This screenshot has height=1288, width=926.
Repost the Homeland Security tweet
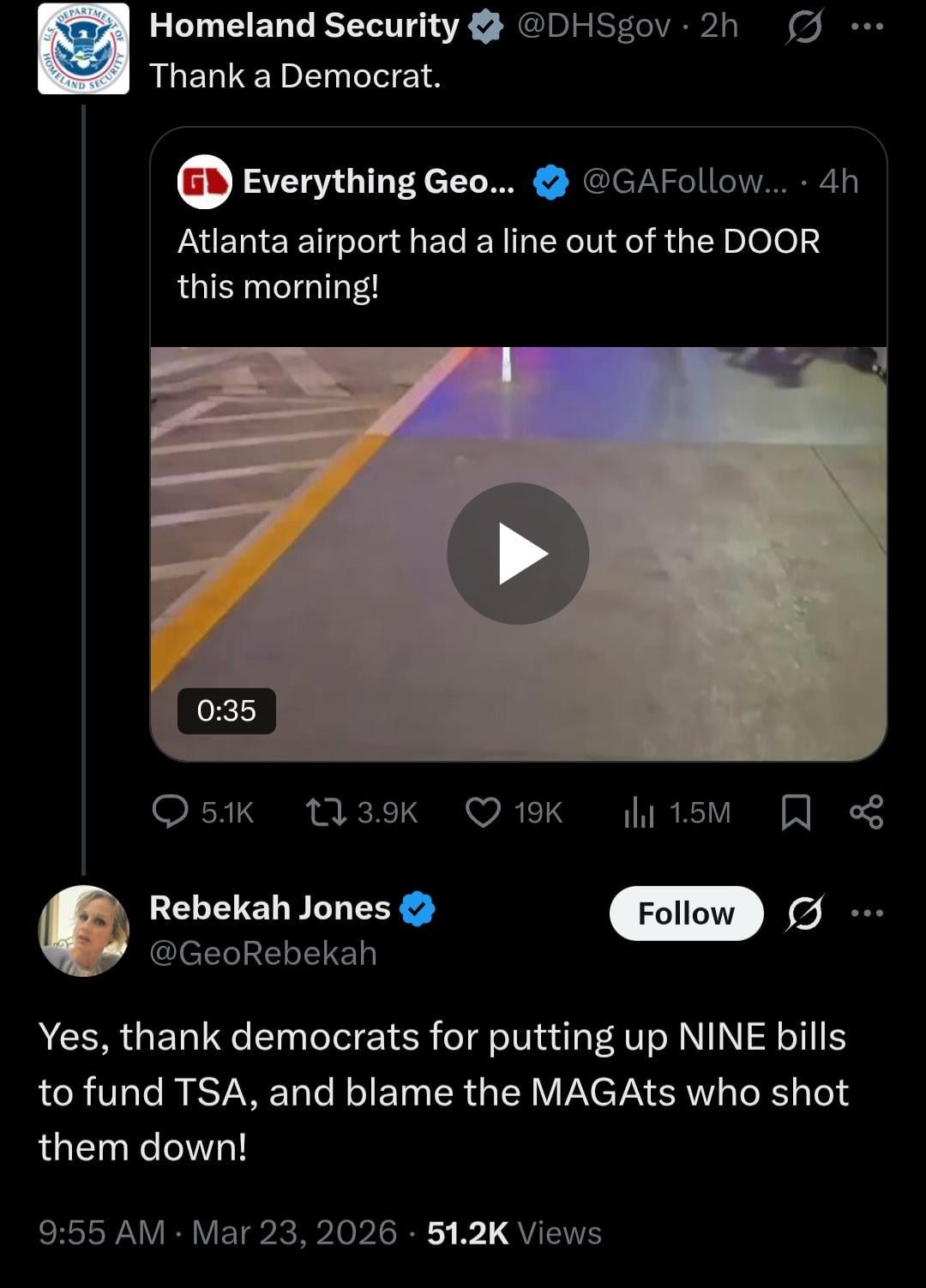pyautogui.click(x=327, y=812)
